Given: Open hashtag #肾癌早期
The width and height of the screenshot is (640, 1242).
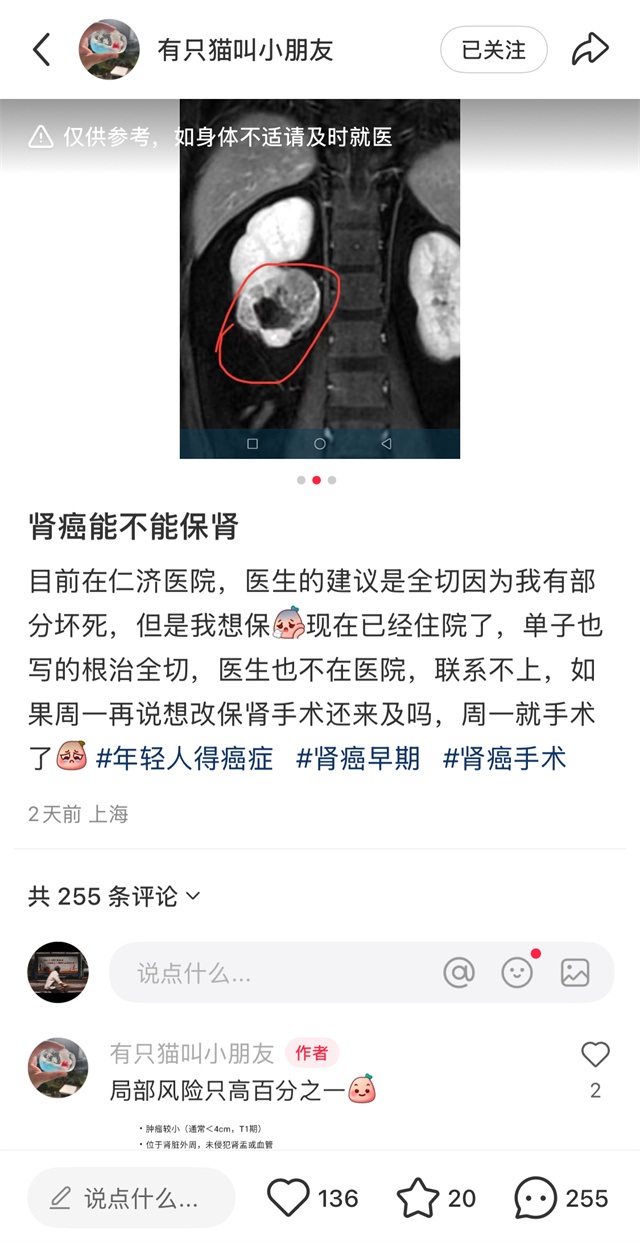Looking at the screenshot, I should (358, 758).
